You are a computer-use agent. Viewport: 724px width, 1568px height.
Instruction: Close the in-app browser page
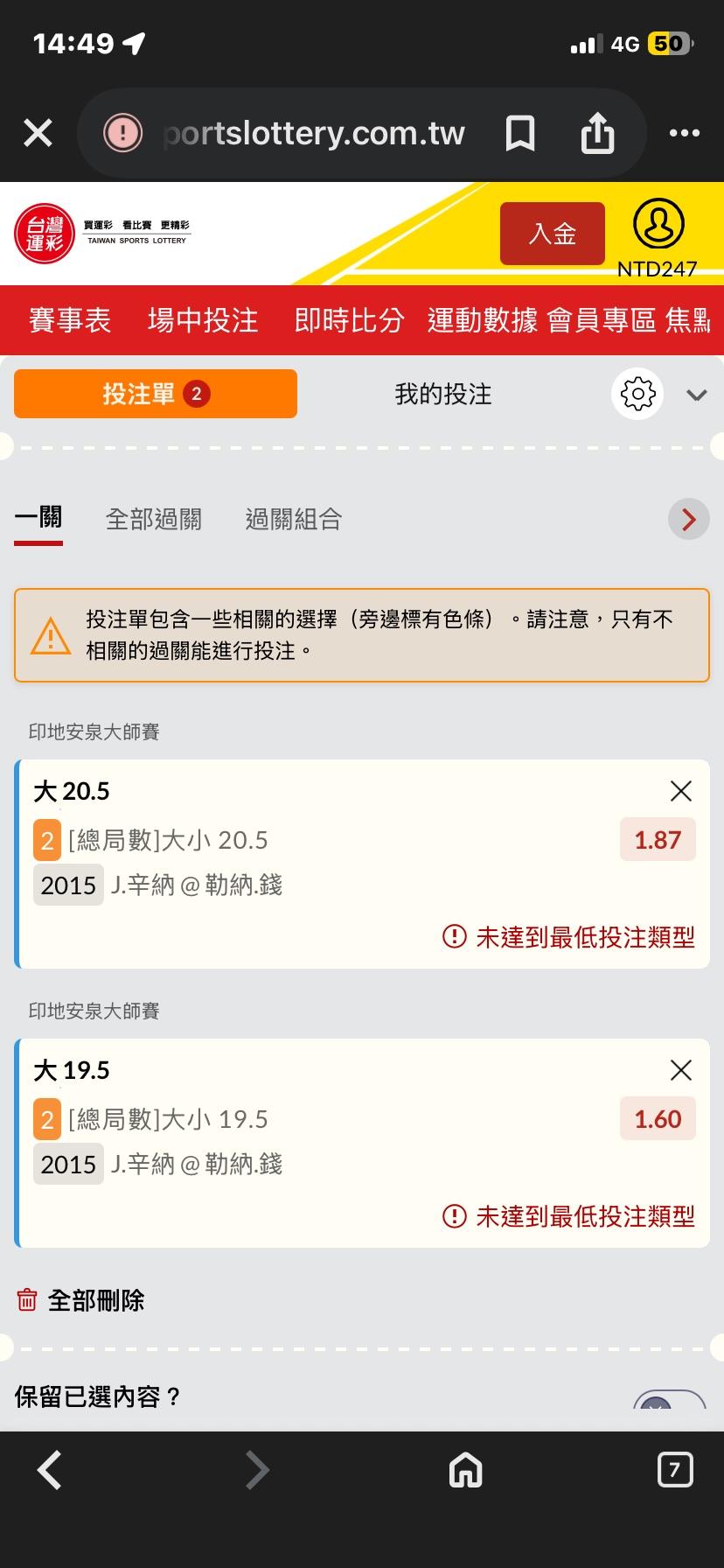[38, 133]
